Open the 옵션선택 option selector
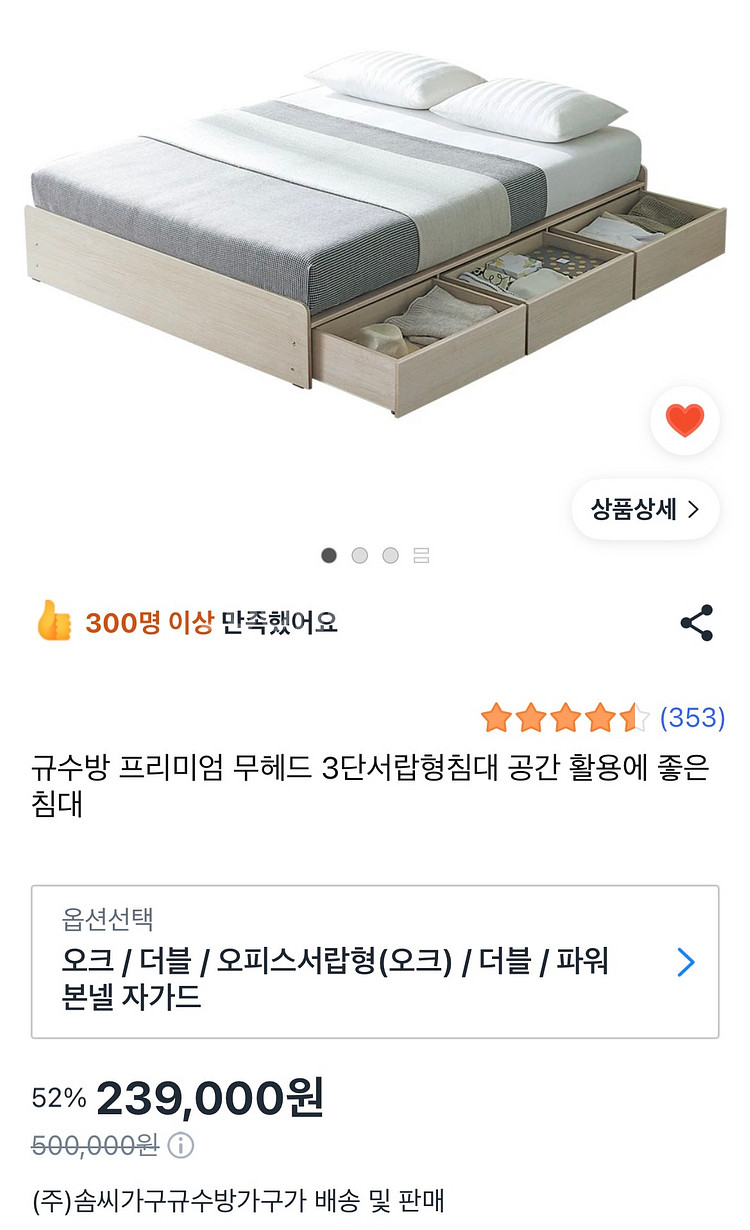 (x=375, y=962)
